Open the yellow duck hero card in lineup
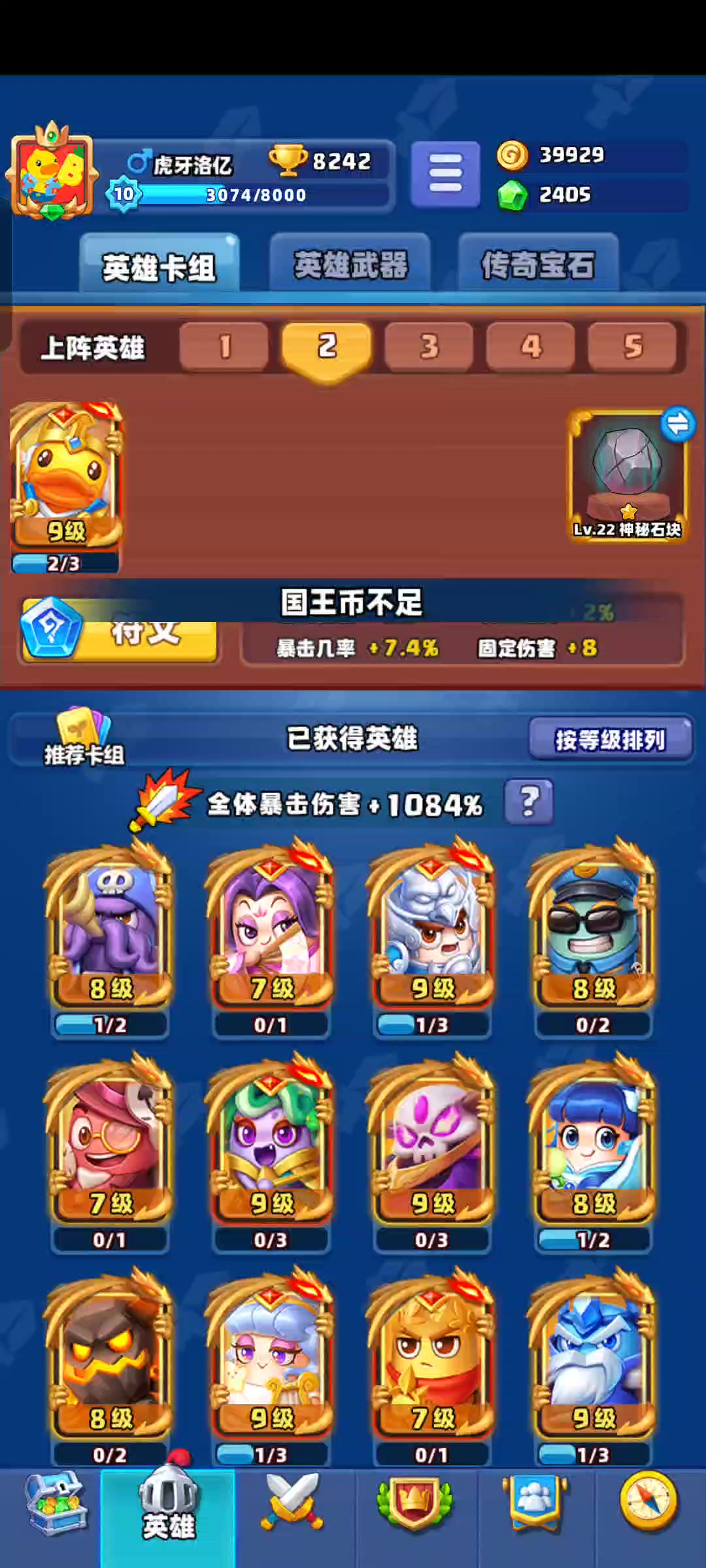Image resolution: width=706 pixels, height=1568 pixels. point(65,487)
